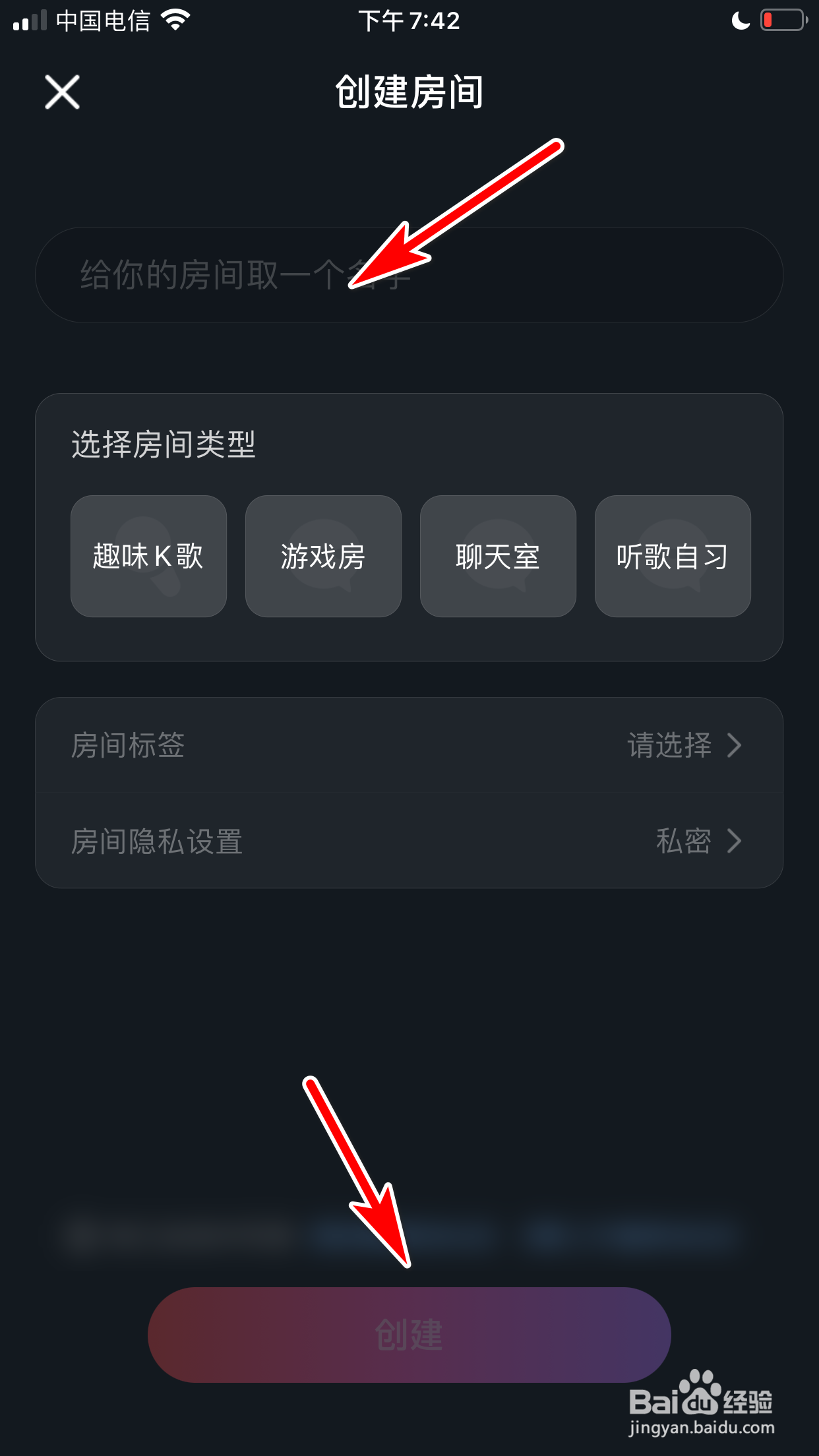Select the 游戏房 room type
Screen dimensions: 819x1456
322,556
